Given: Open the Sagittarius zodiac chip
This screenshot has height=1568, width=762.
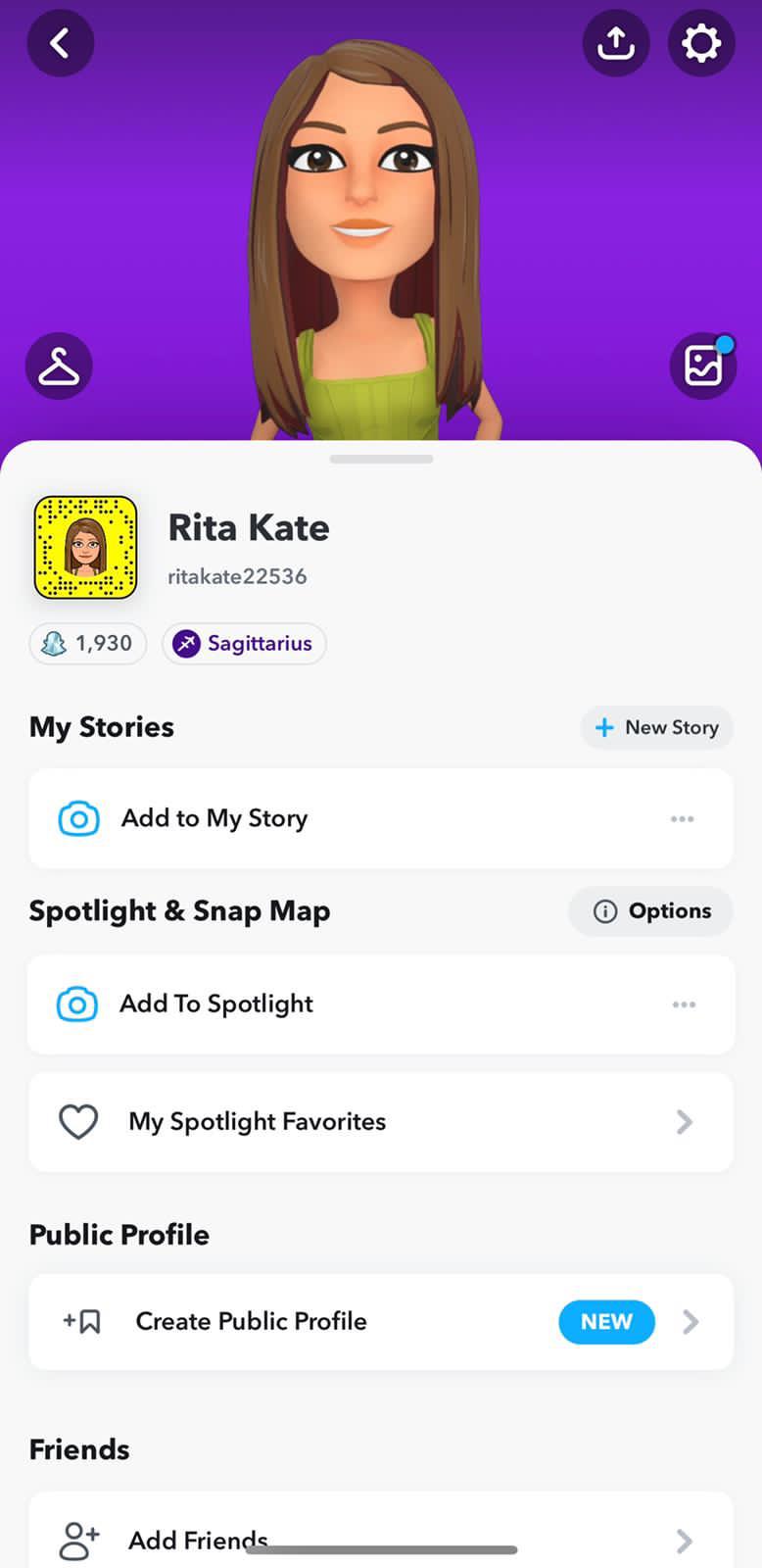Looking at the screenshot, I should pos(244,644).
